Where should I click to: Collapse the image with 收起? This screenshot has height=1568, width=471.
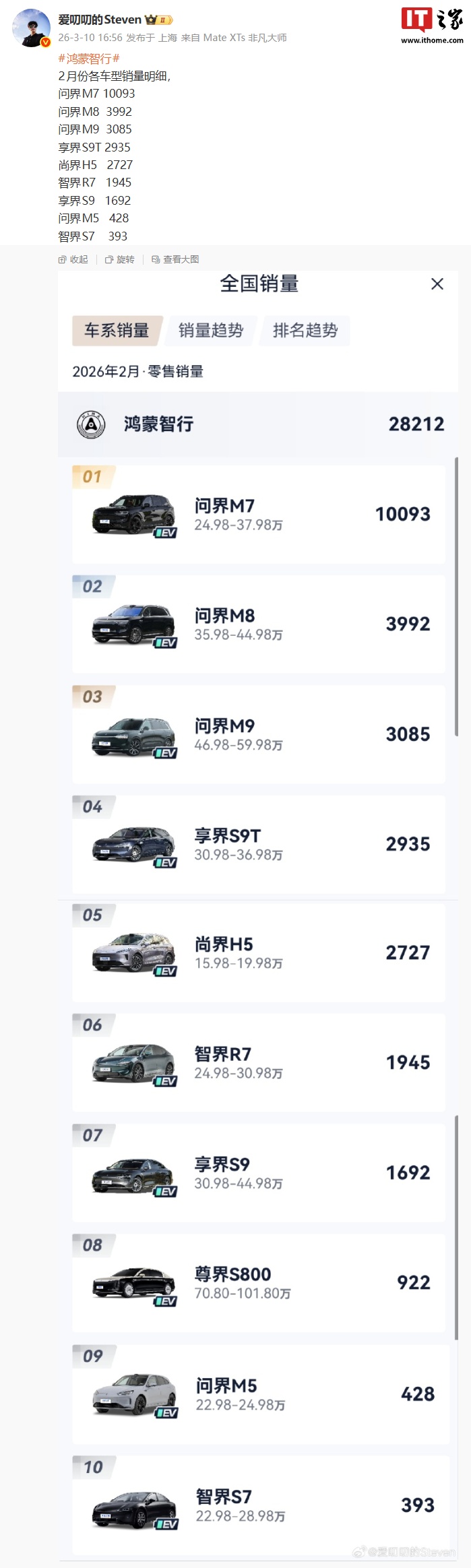tap(73, 259)
